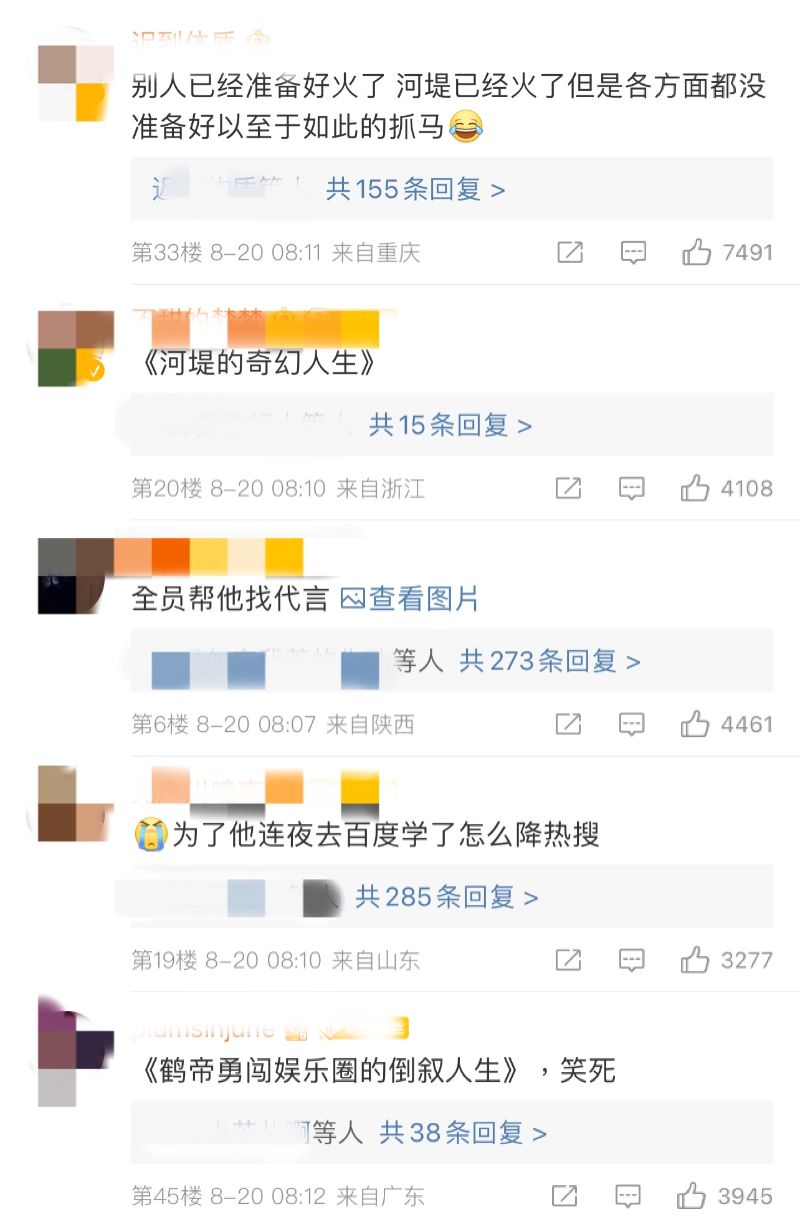Share the 第6楼 comment from 陕西
The image size is (800, 1222).
[568, 724]
